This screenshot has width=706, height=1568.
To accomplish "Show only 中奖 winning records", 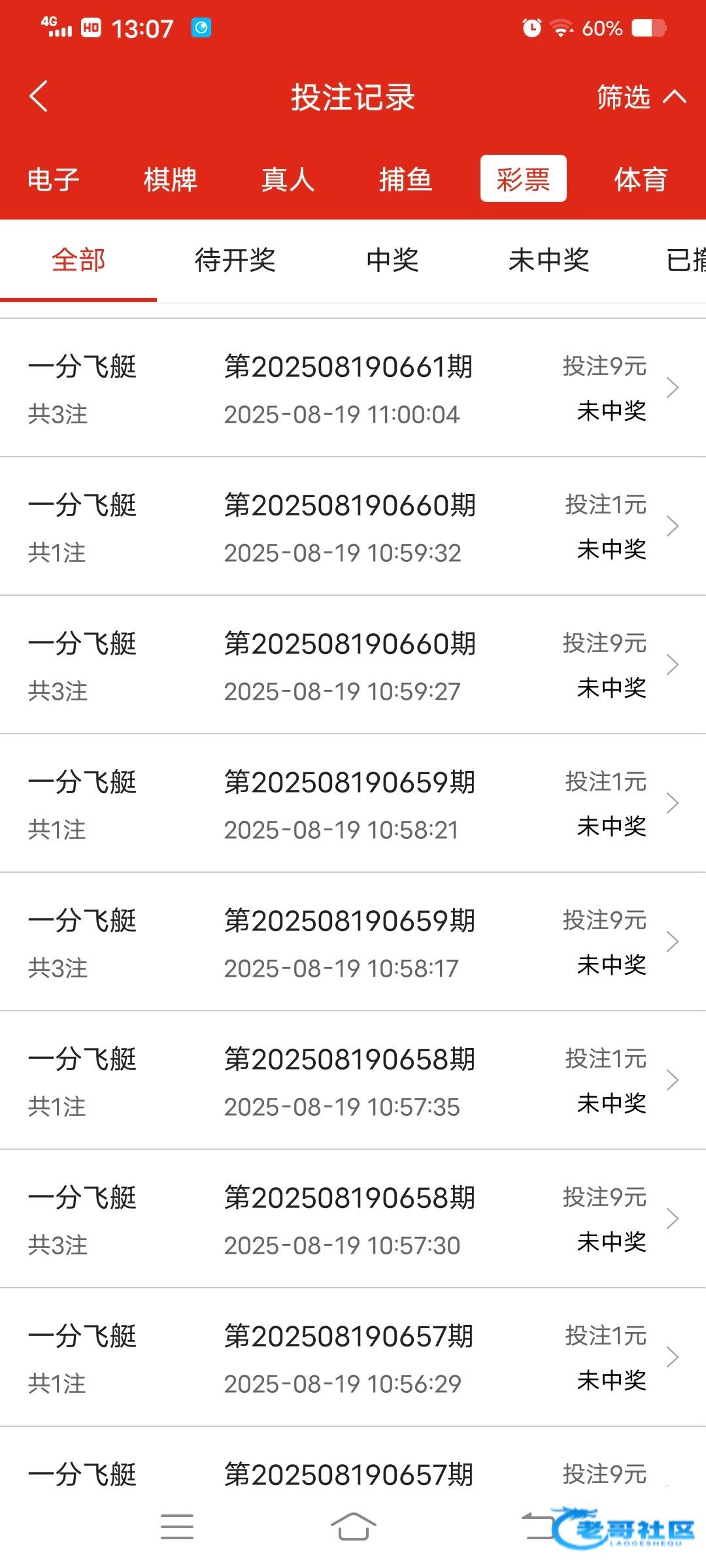I will click(392, 260).
